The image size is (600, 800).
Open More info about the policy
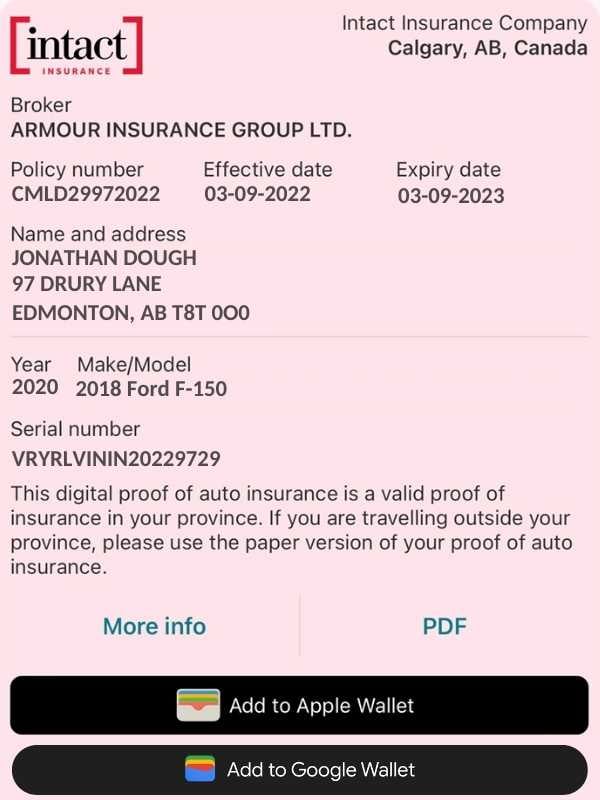coord(154,627)
